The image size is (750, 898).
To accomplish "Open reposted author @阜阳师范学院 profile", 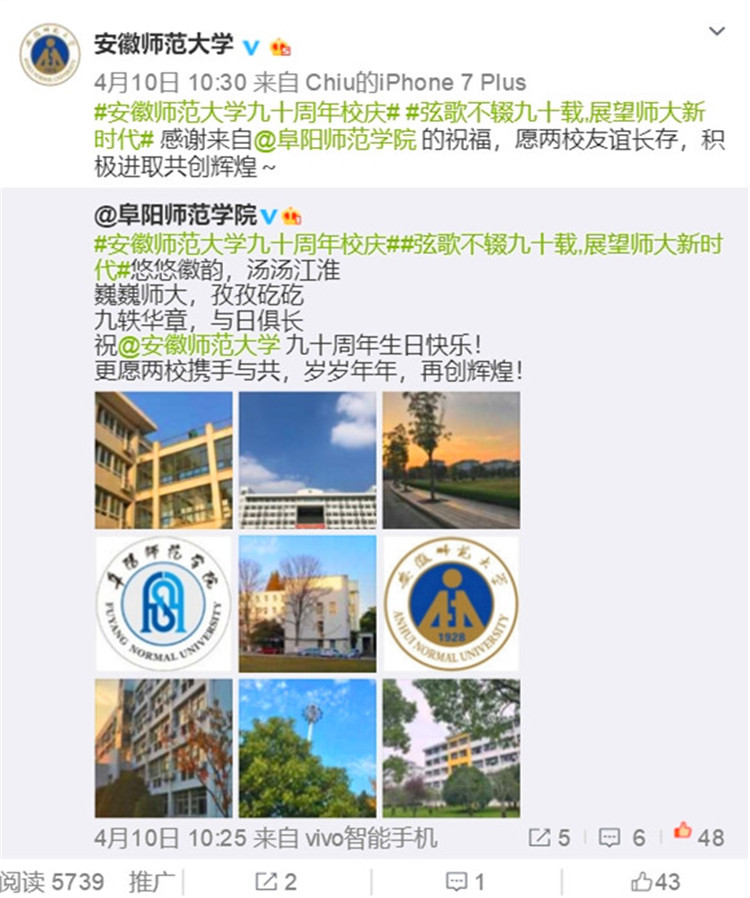I will coord(174,215).
